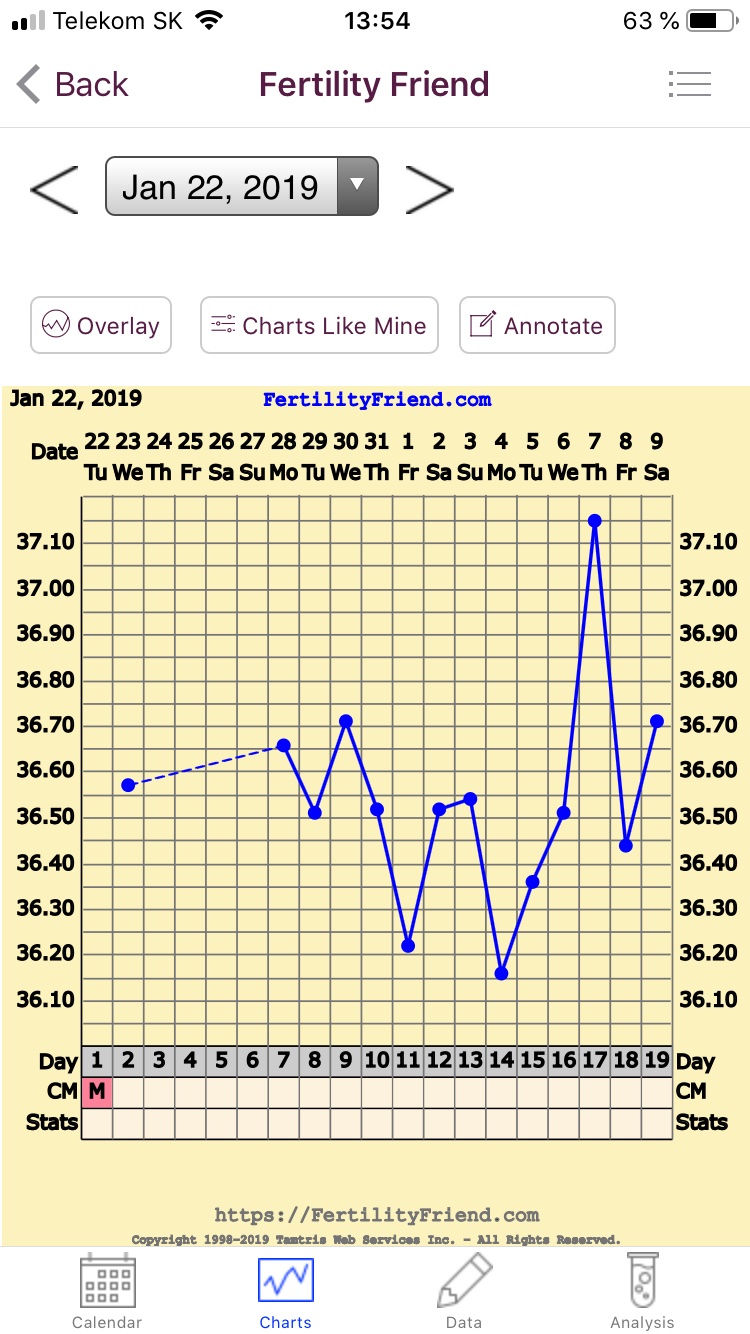Open the list menu icon
The image size is (750, 1334).
coord(689,85)
